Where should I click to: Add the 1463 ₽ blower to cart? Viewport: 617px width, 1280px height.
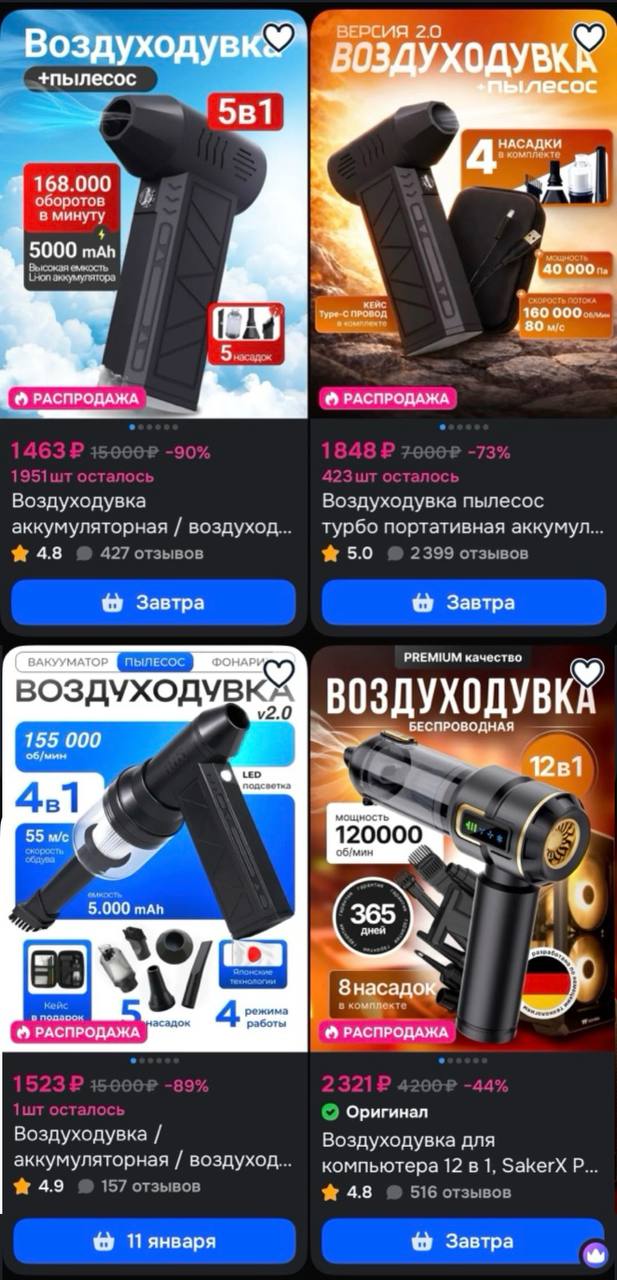(153, 603)
